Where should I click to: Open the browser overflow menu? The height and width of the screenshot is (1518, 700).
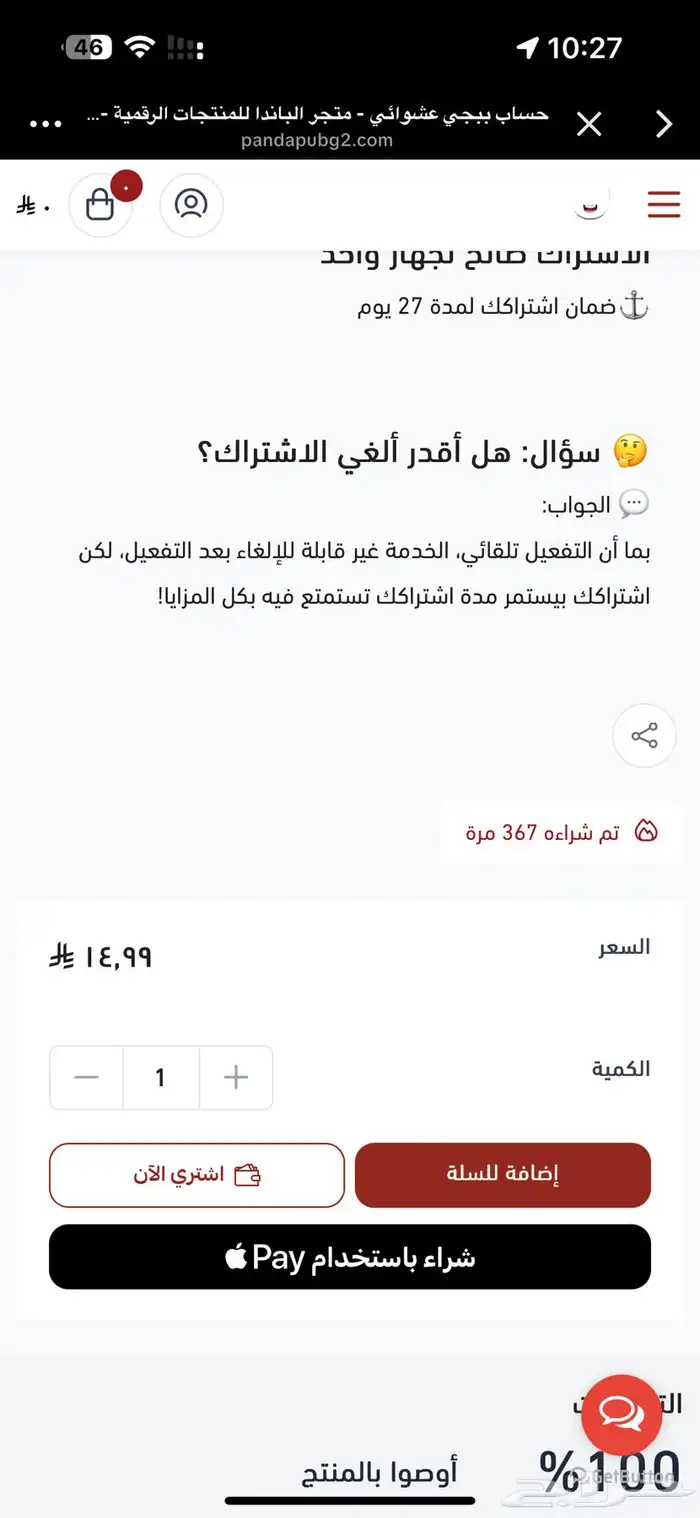(x=46, y=124)
